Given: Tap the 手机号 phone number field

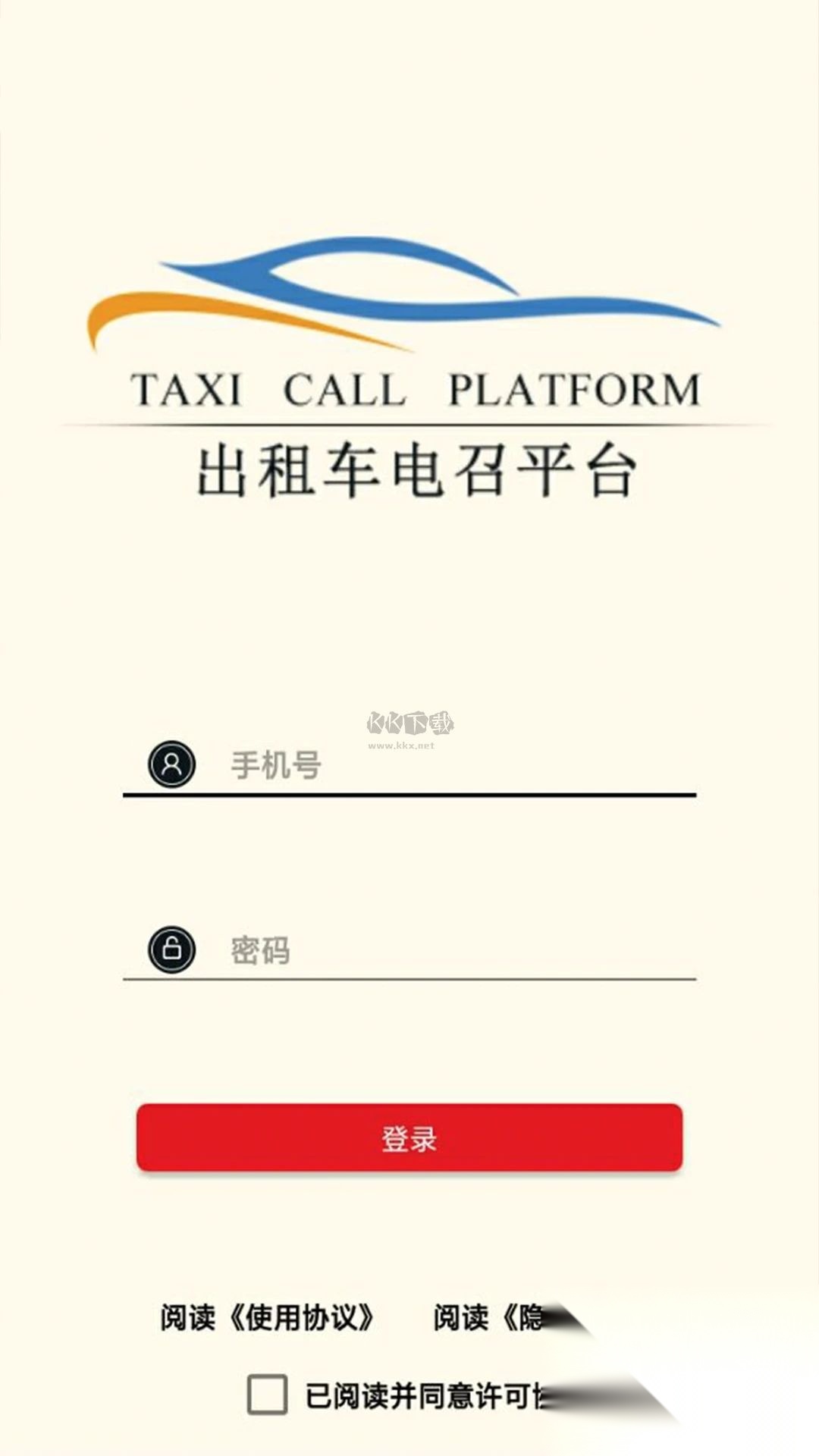Looking at the screenshot, I should tap(409, 764).
